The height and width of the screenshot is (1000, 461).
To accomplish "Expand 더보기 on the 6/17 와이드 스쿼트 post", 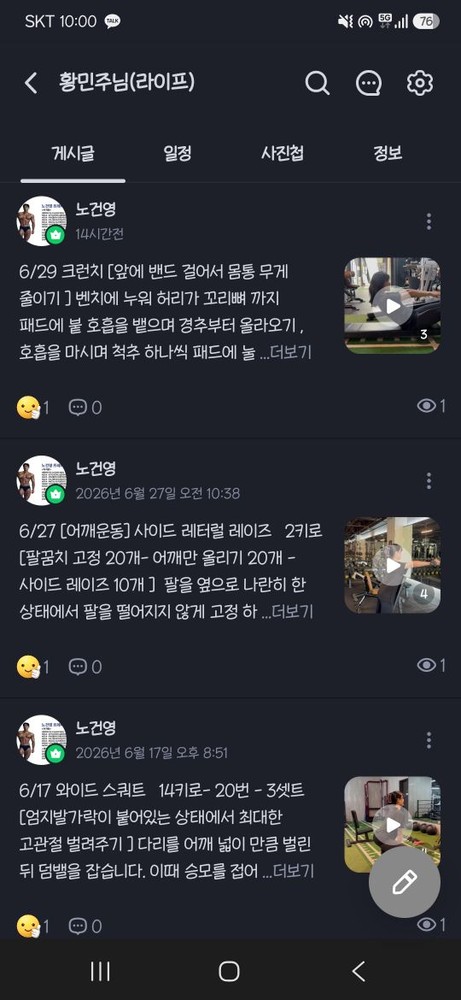I will (292, 872).
